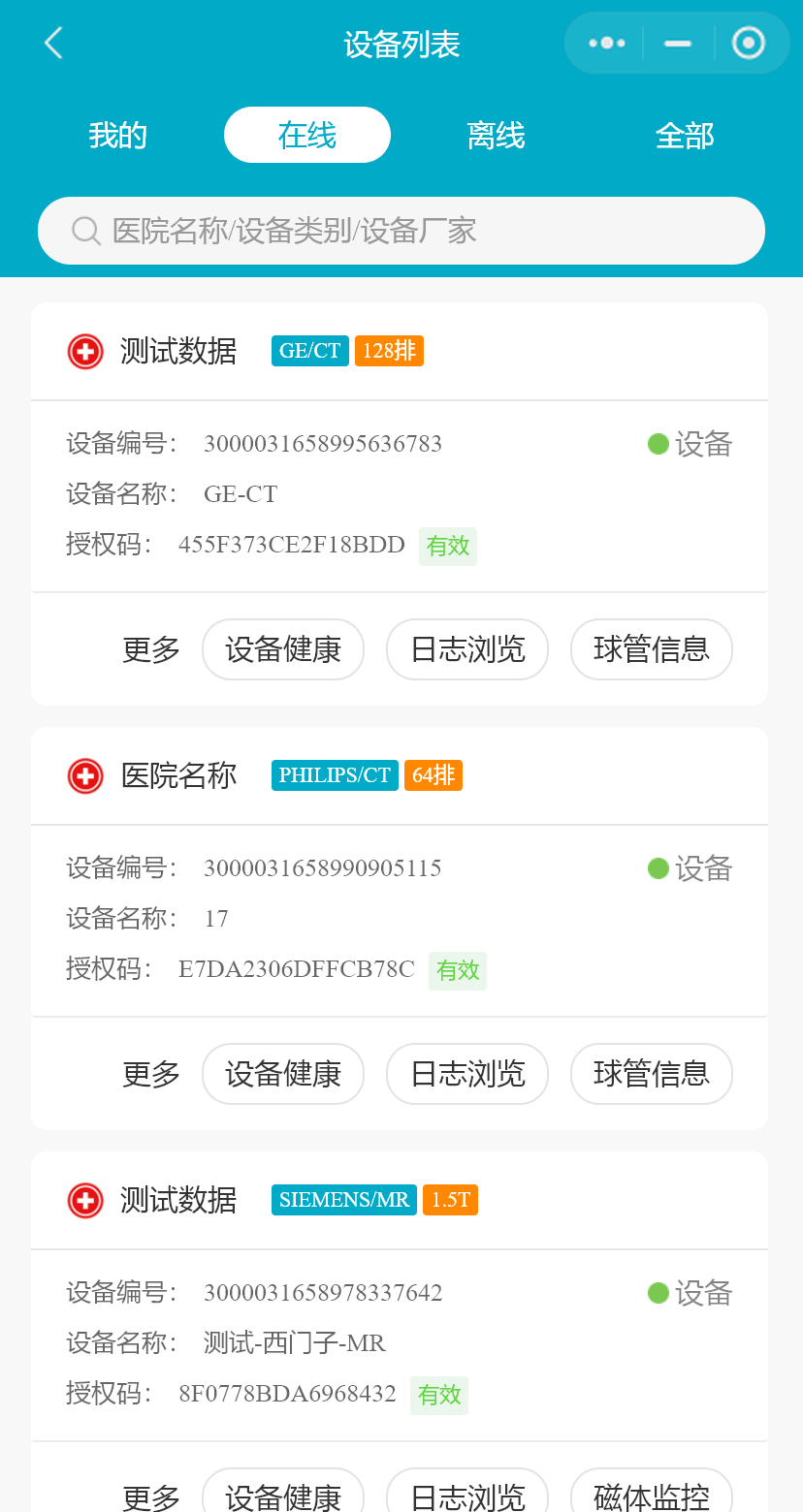Image resolution: width=803 pixels, height=1512 pixels.
Task: Show 全部 devices
Action: (x=685, y=136)
